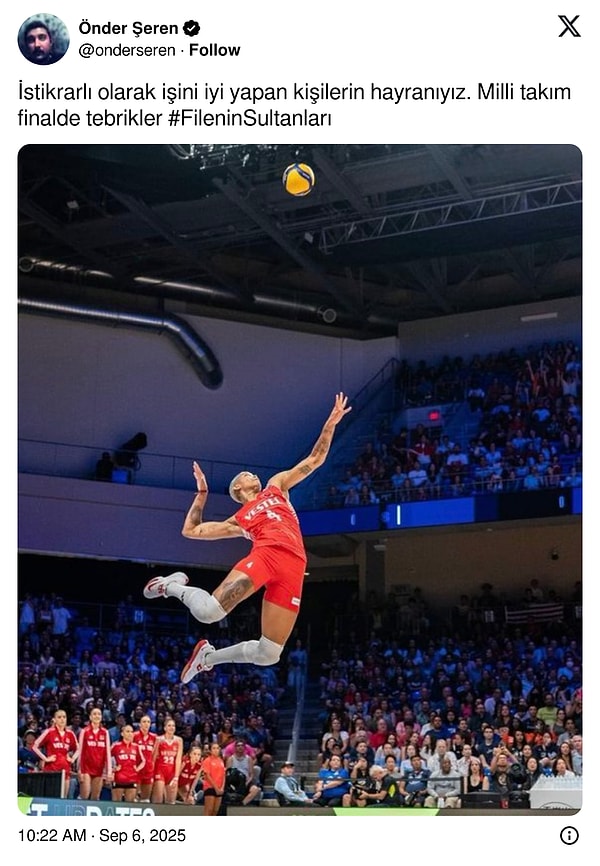Open Önder Şeren's profile avatar

pos(43,39)
